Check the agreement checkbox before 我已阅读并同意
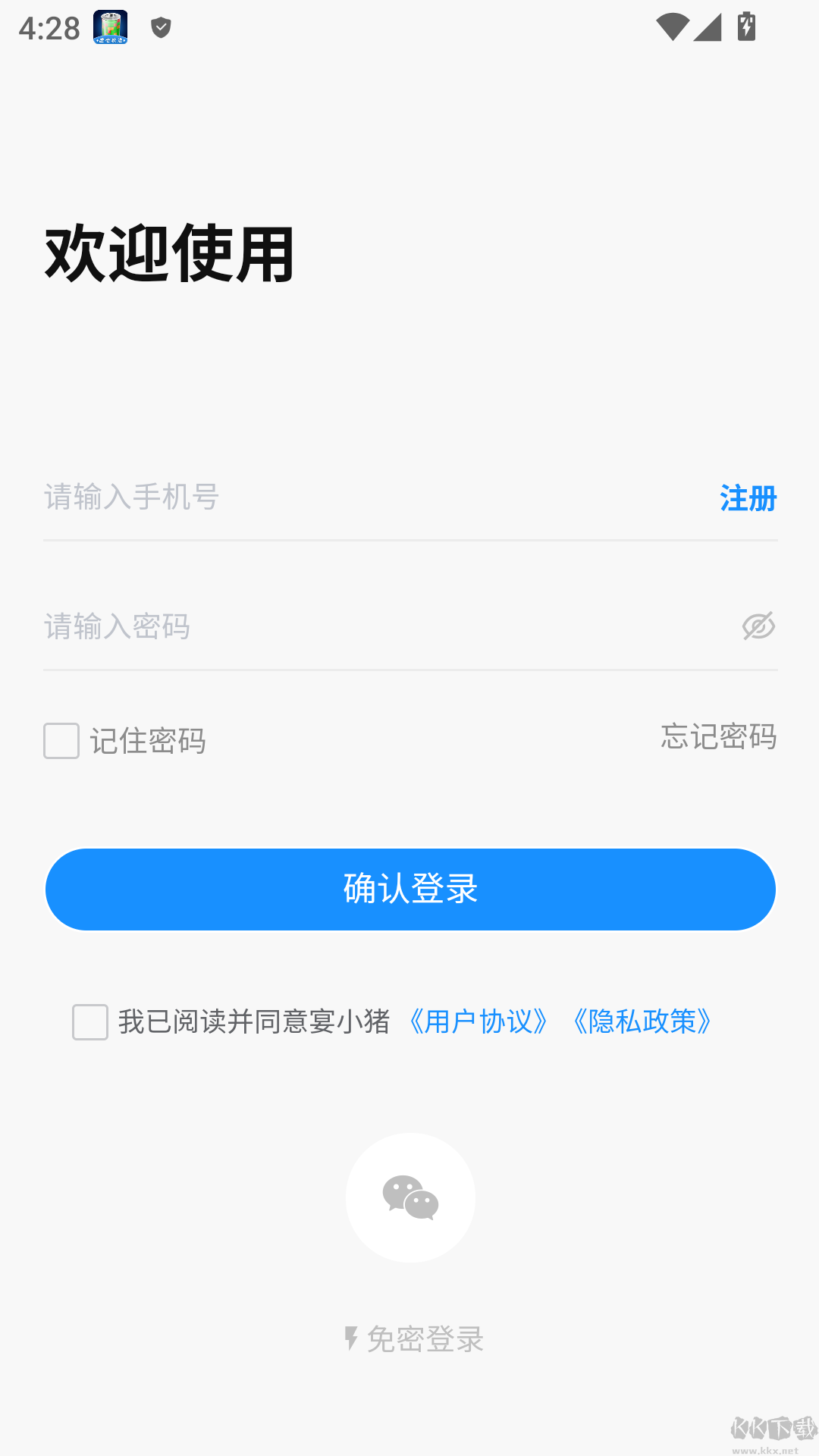 90,1022
